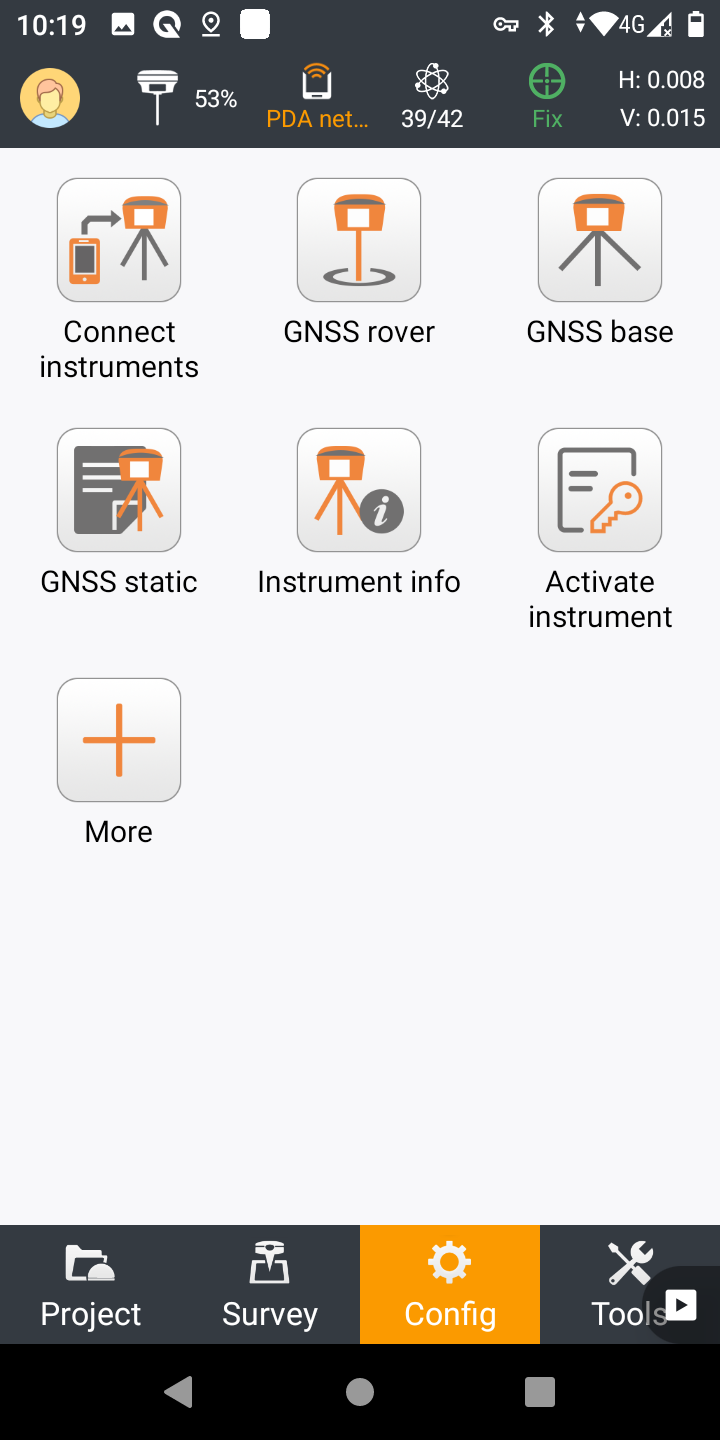The width and height of the screenshot is (720, 1440).
Task: Switch to the Project tab
Action: click(90, 1285)
